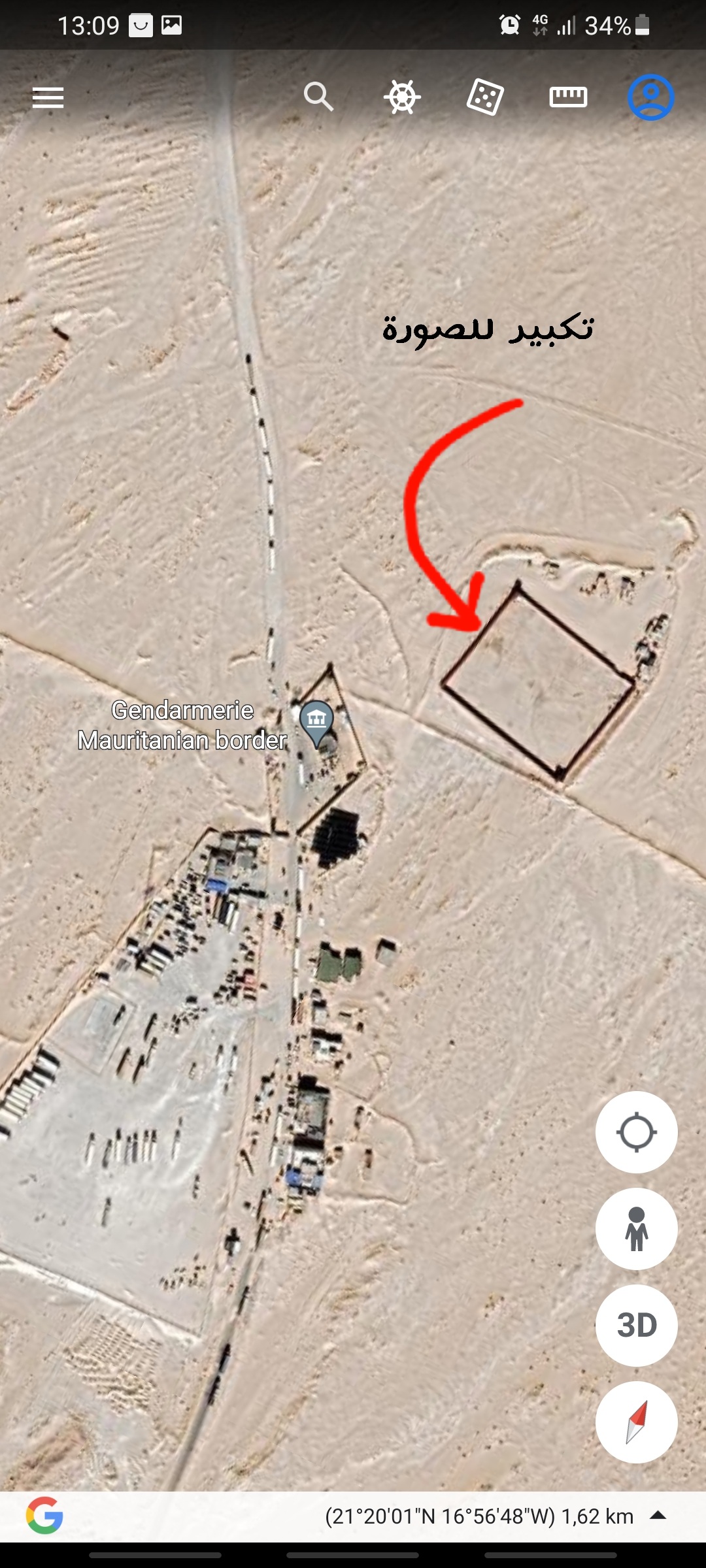Screen dimensions: 706x1568
Task: Open the account profile avatar
Action: pyautogui.click(x=650, y=97)
